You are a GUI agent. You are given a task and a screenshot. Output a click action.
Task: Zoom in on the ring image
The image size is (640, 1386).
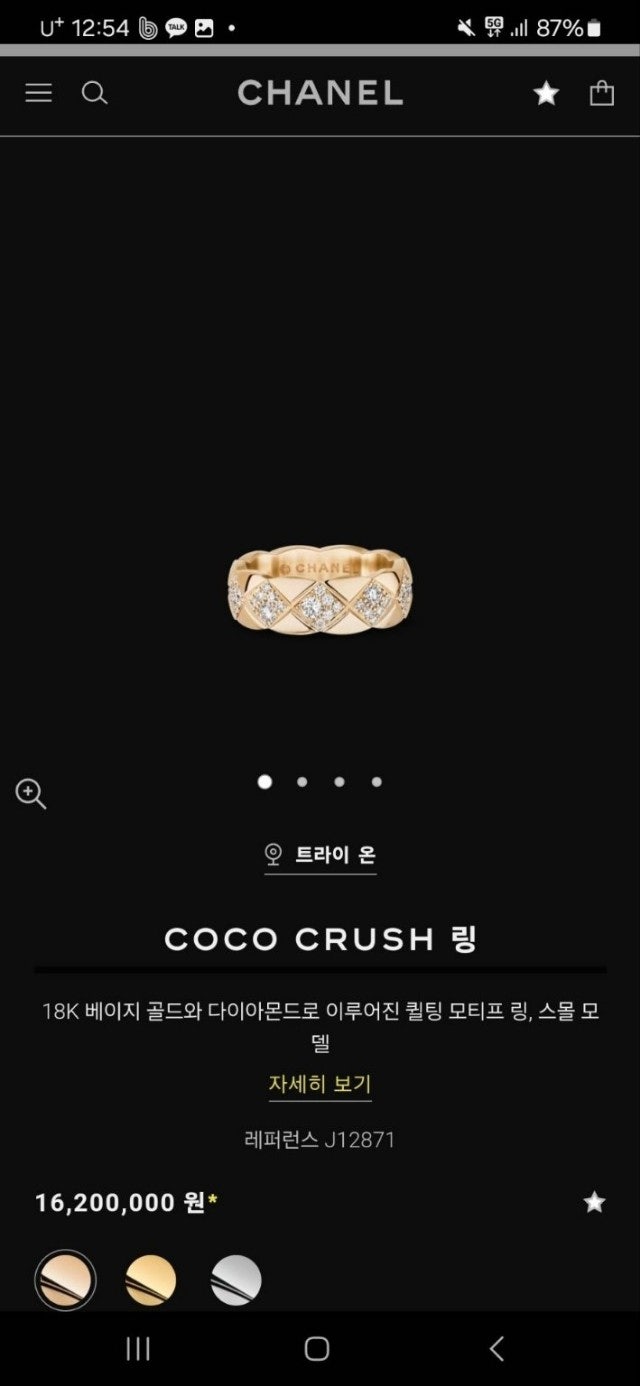[x=31, y=794]
